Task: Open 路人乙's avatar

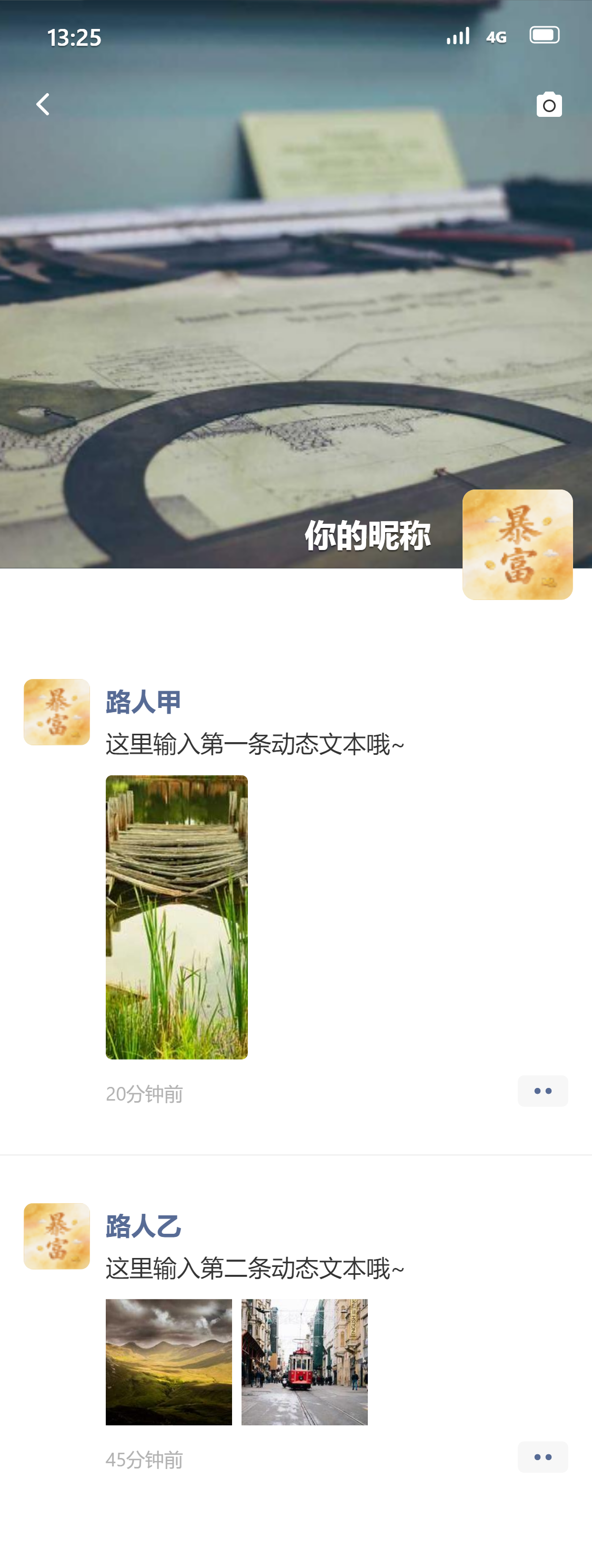Action: [57, 1236]
